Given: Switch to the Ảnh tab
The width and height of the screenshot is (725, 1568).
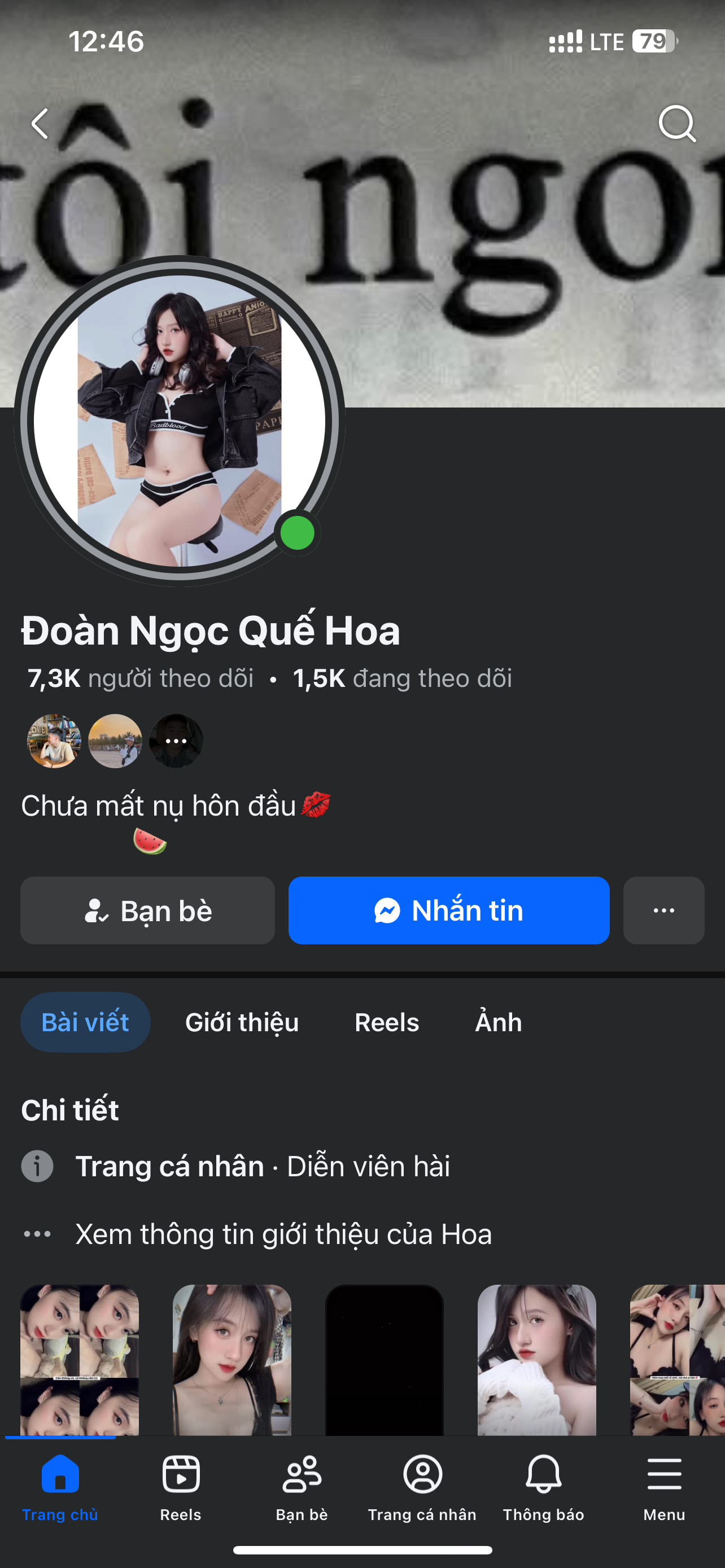Looking at the screenshot, I should 498,1023.
